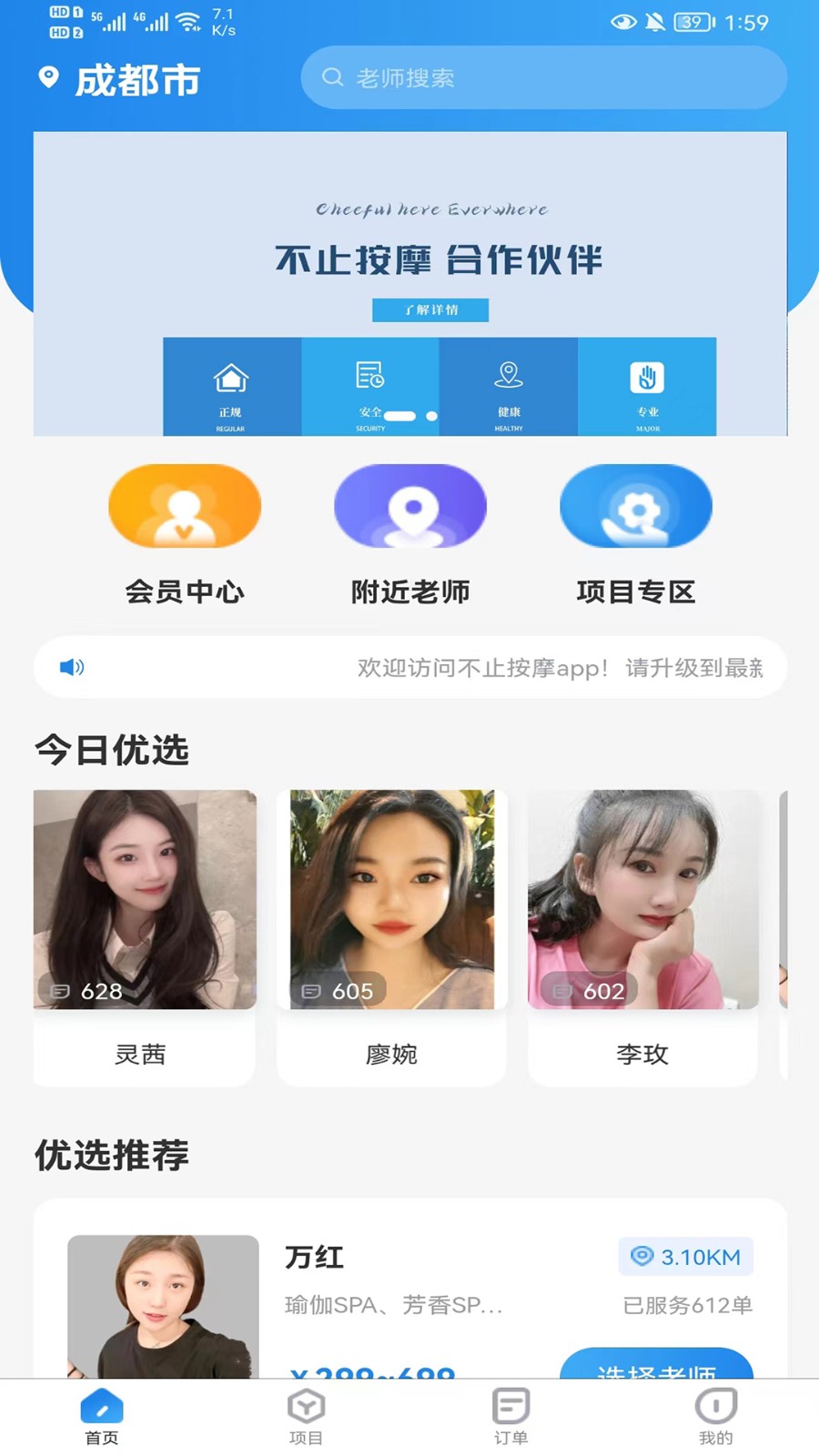The height and width of the screenshot is (1456, 819).
Task: Tap the 安全 security document icon
Action: tap(369, 373)
